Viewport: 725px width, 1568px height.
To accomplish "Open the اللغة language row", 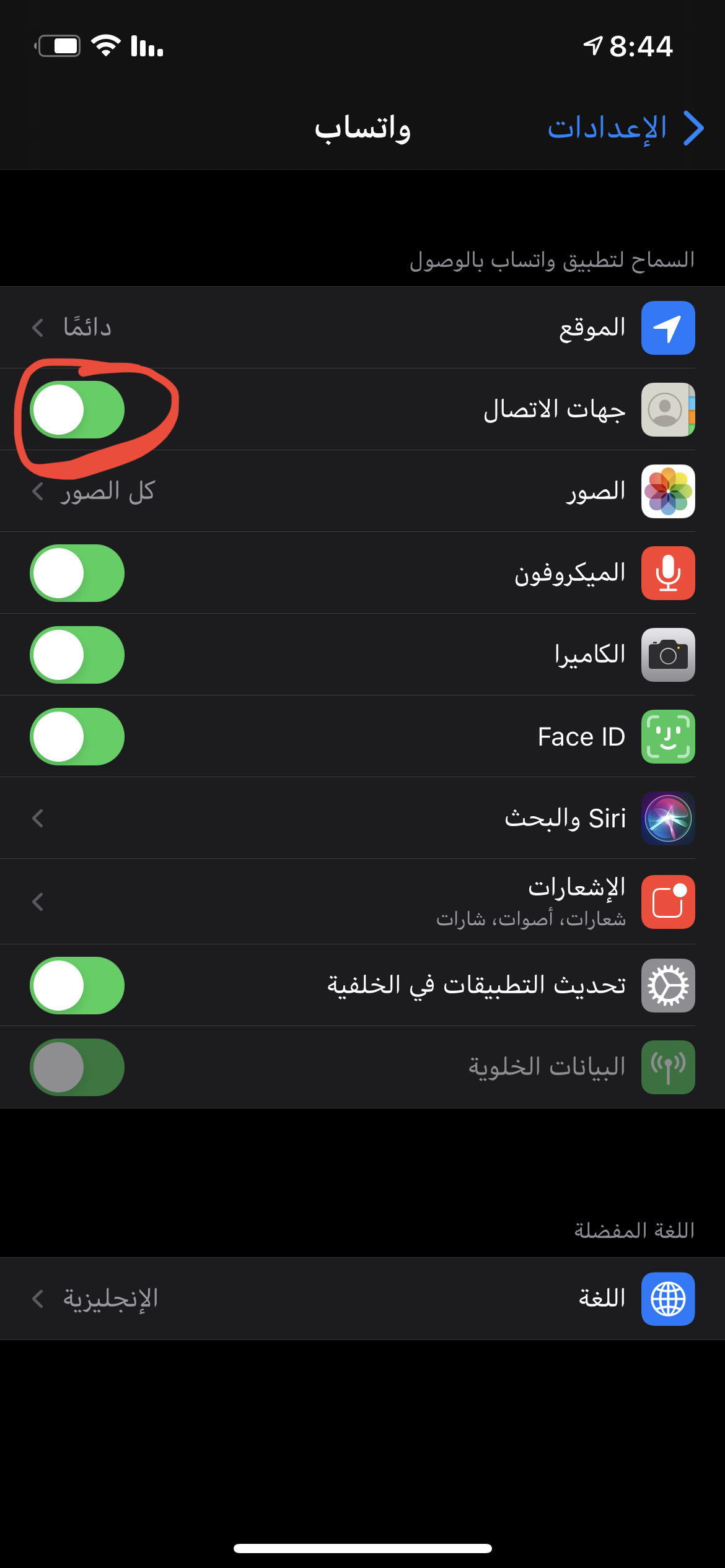I will (x=362, y=1299).
